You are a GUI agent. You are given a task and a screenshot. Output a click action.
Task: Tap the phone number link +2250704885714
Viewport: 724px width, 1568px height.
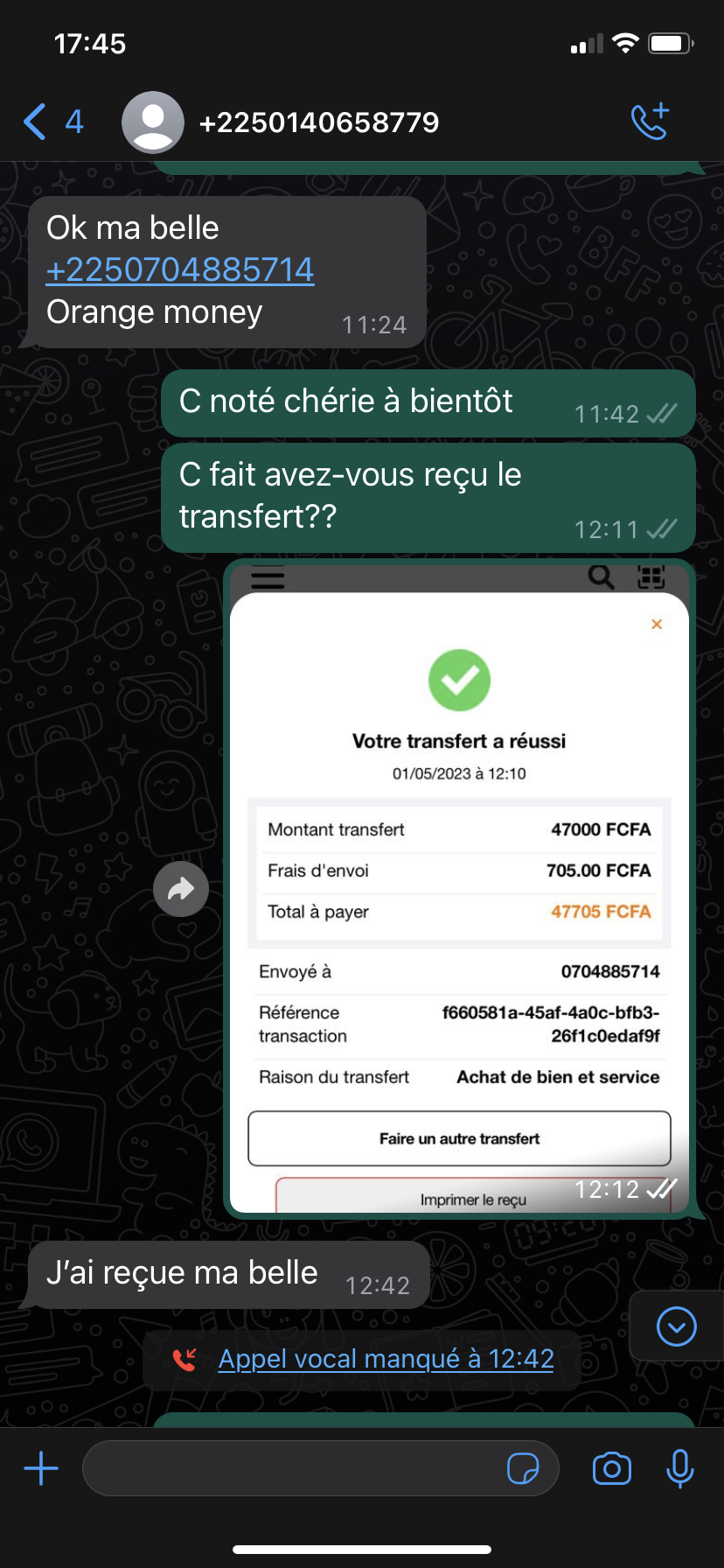[x=180, y=269]
